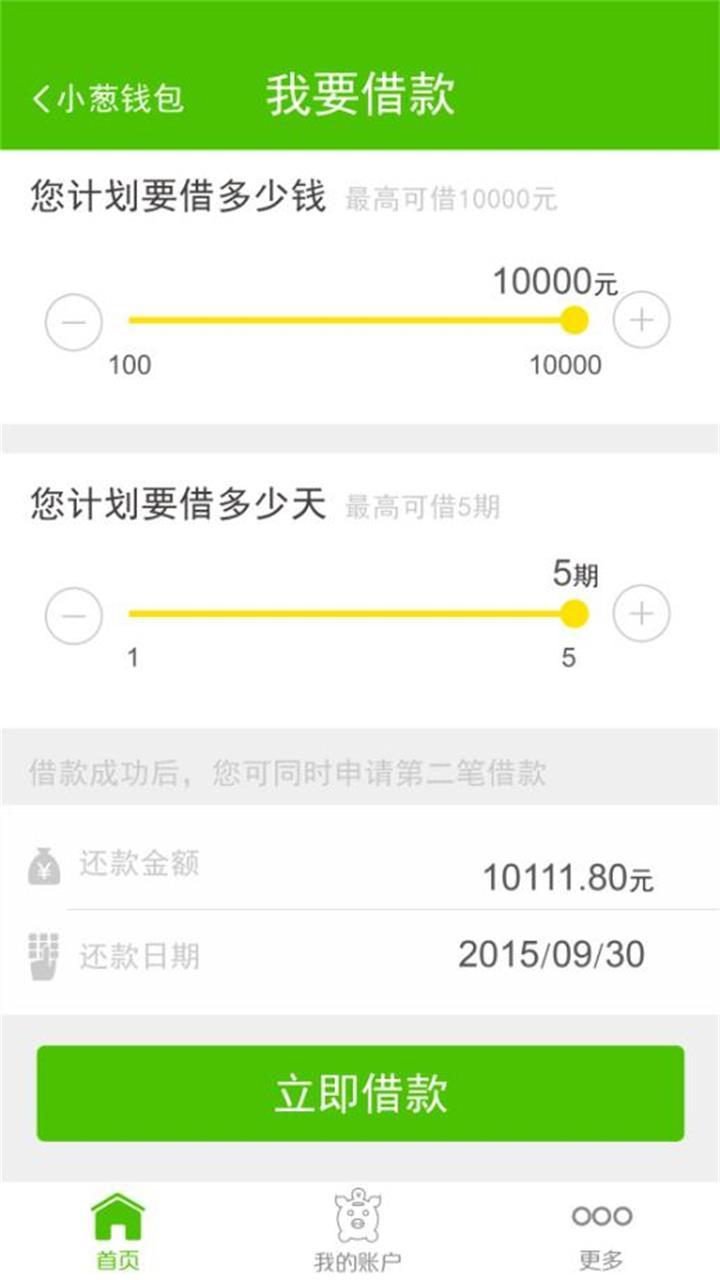Image resolution: width=720 pixels, height=1280 pixels.
Task: Tap 立即借款 to borrow now
Action: click(x=360, y=1093)
